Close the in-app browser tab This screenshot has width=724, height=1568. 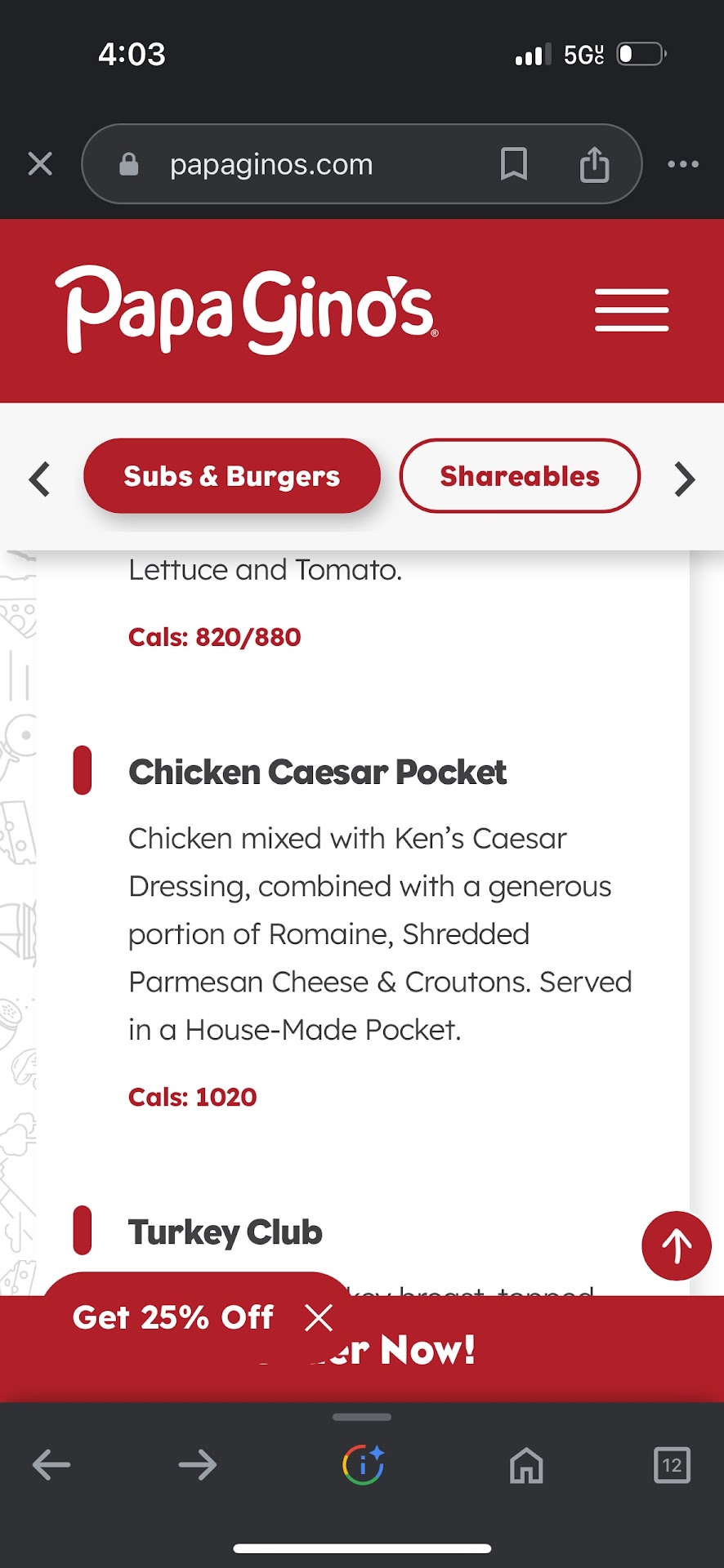point(39,164)
